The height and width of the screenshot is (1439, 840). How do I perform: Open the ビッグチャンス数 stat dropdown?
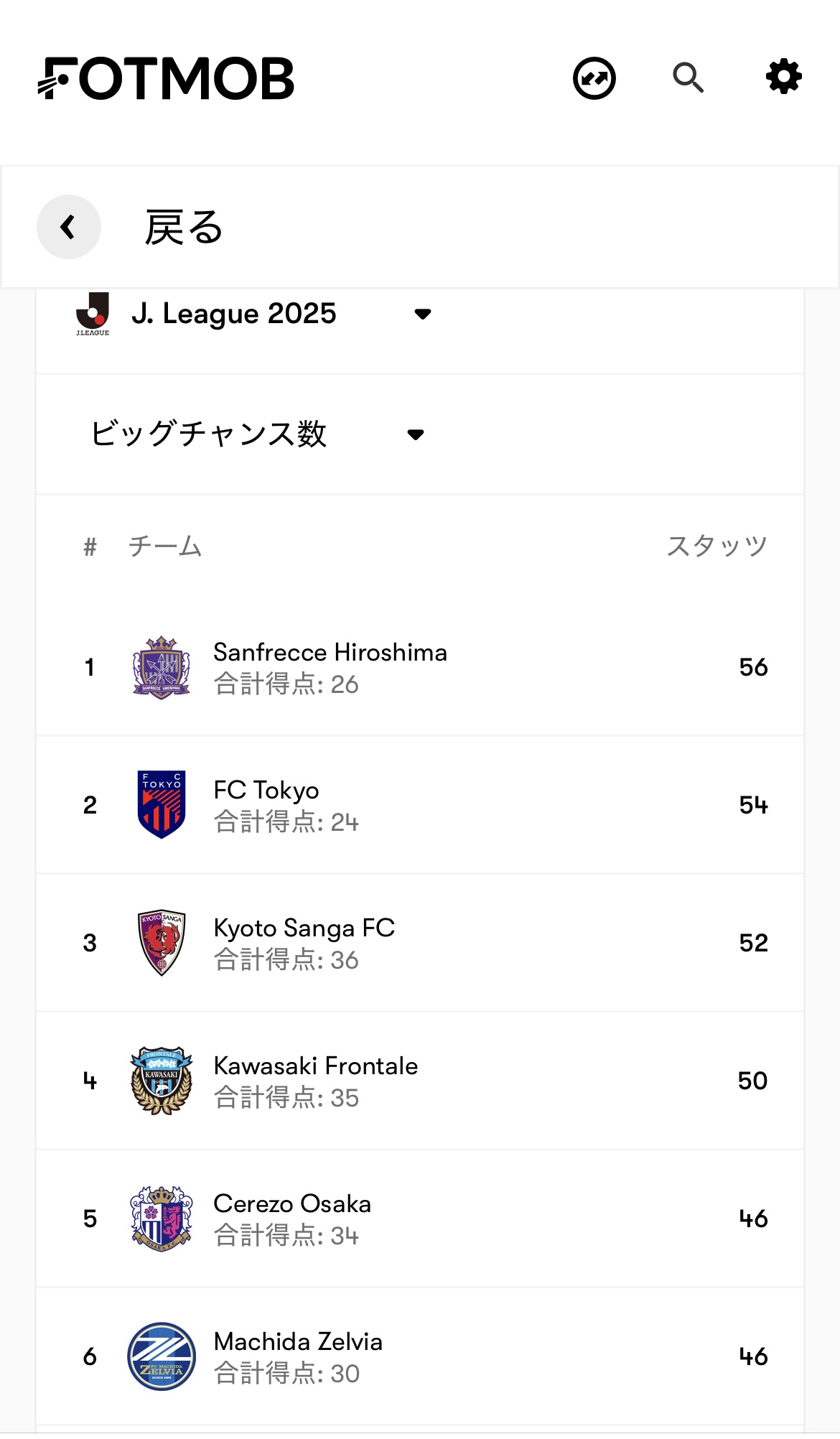coord(257,434)
